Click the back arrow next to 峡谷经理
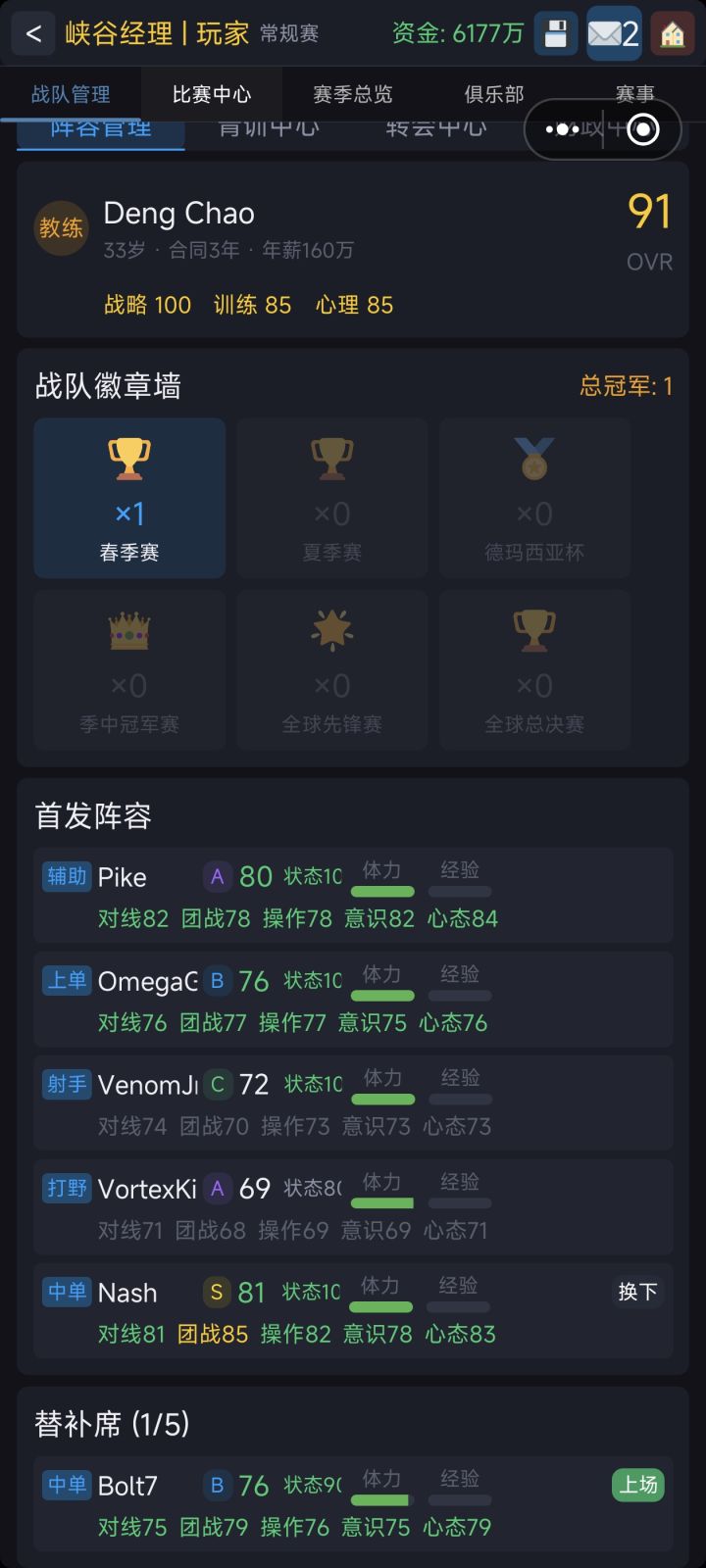Screen dimensions: 706x1568 click(32, 32)
